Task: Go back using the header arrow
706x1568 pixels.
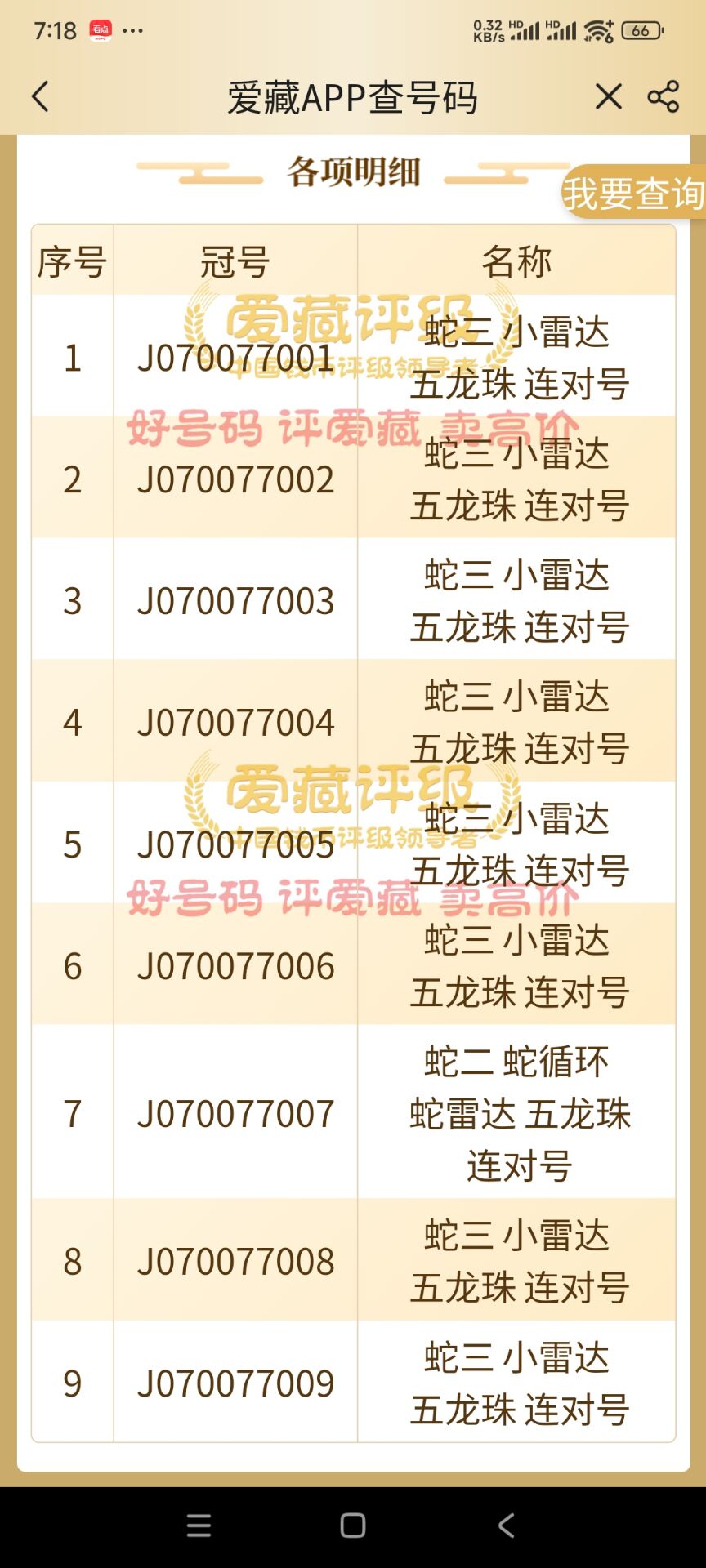Action: (40, 97)
